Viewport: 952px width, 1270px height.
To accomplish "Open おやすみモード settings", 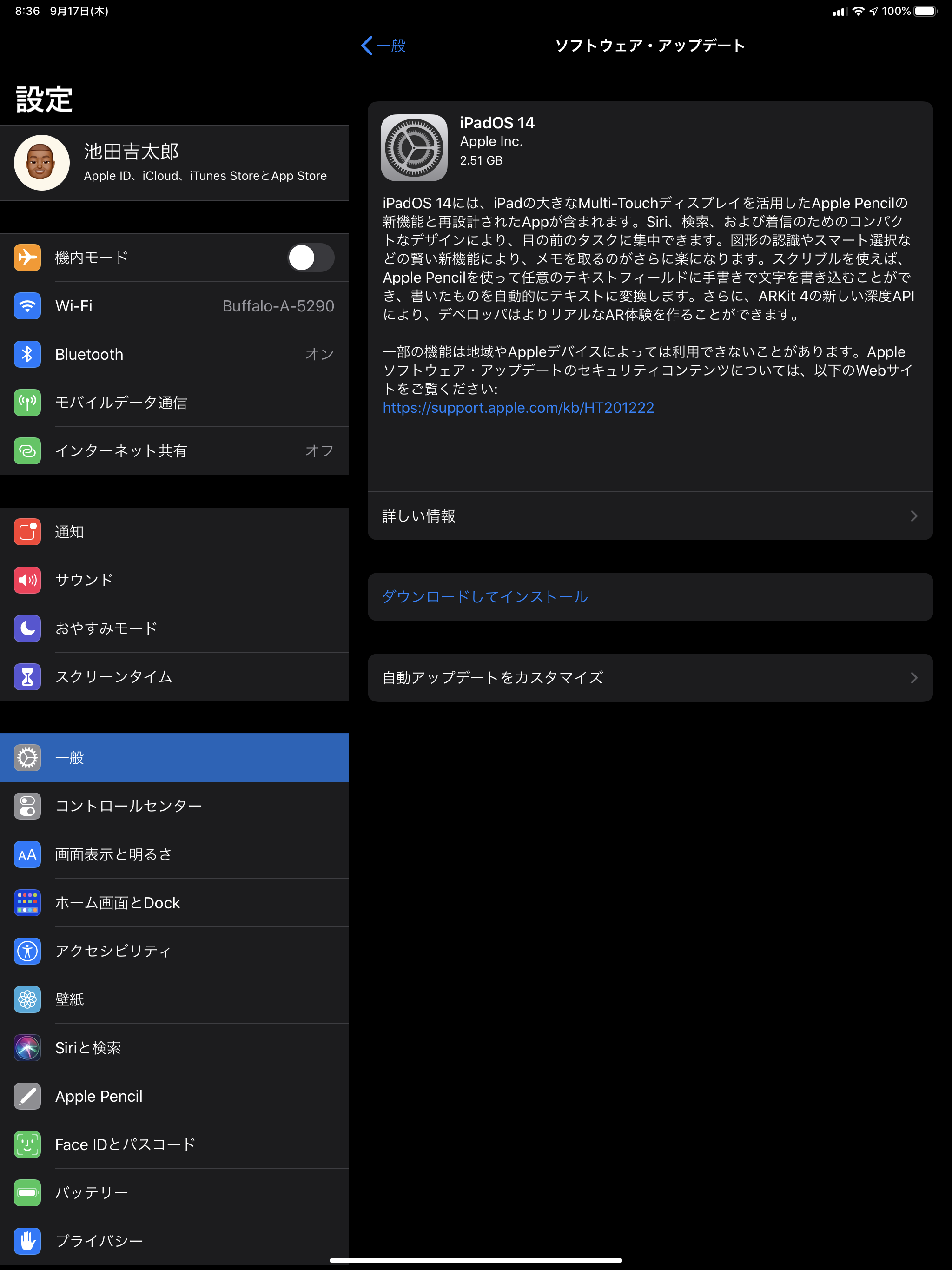I will (174, 628).
